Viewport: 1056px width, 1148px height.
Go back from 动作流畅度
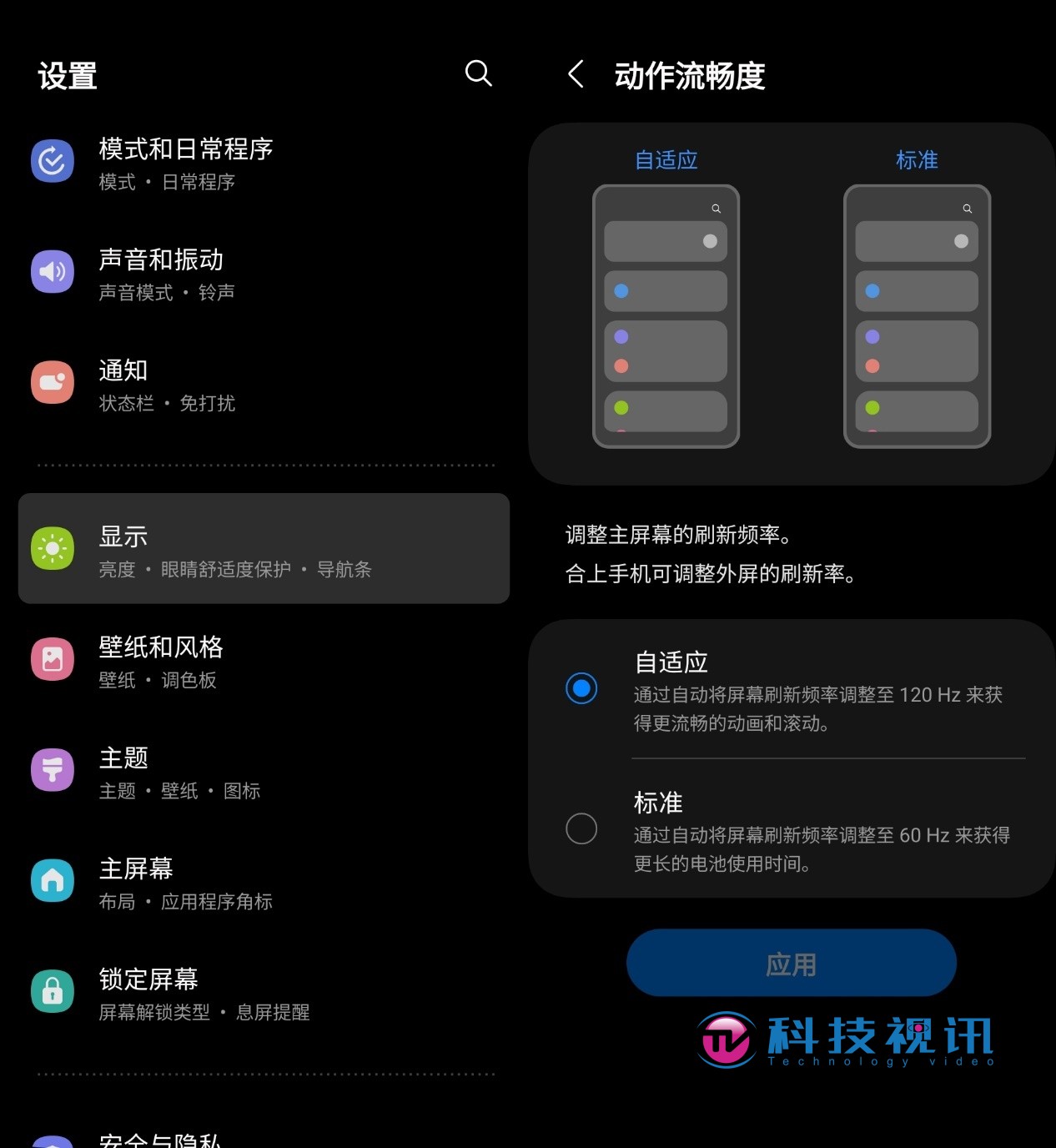point(576,74)
